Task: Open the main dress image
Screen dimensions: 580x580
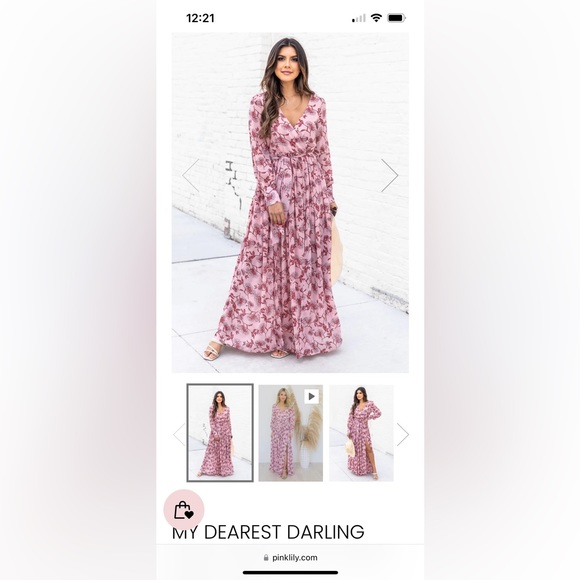Action: click(290, 202)
